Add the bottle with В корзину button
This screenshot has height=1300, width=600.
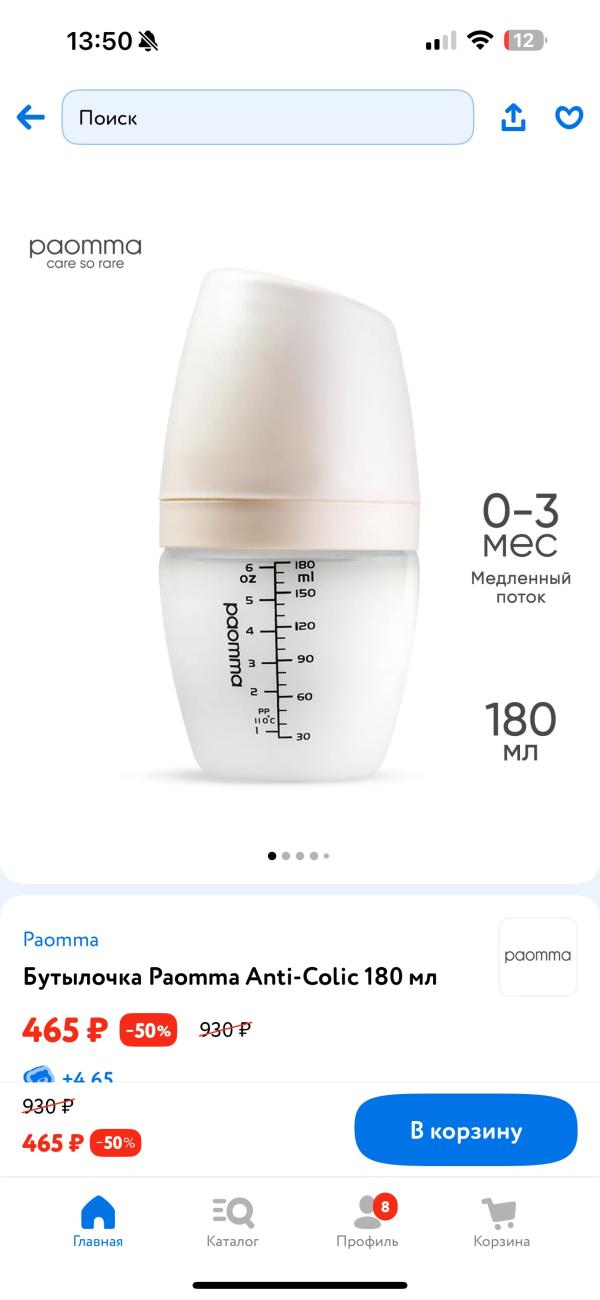pos(466,1131)
